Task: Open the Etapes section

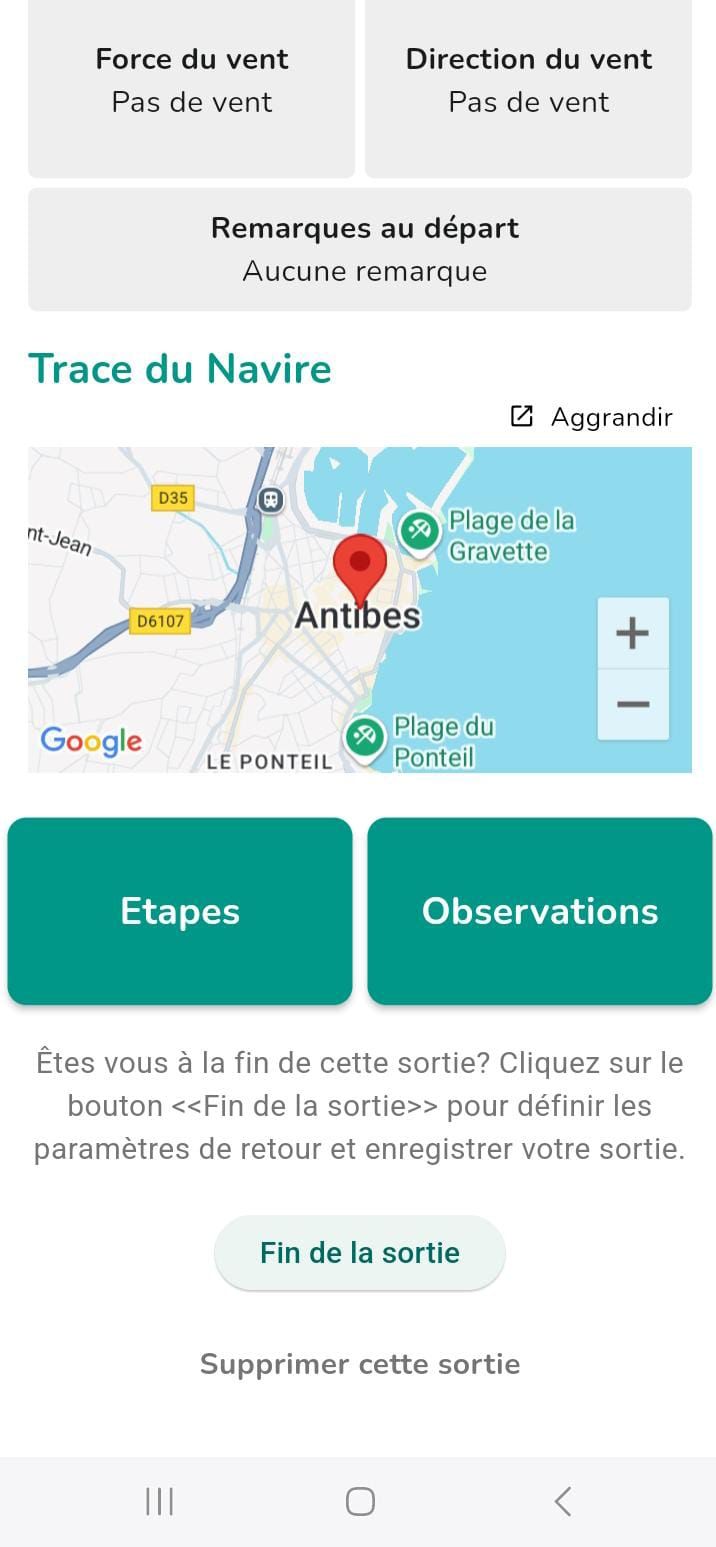Action: [x=180, y=911]
